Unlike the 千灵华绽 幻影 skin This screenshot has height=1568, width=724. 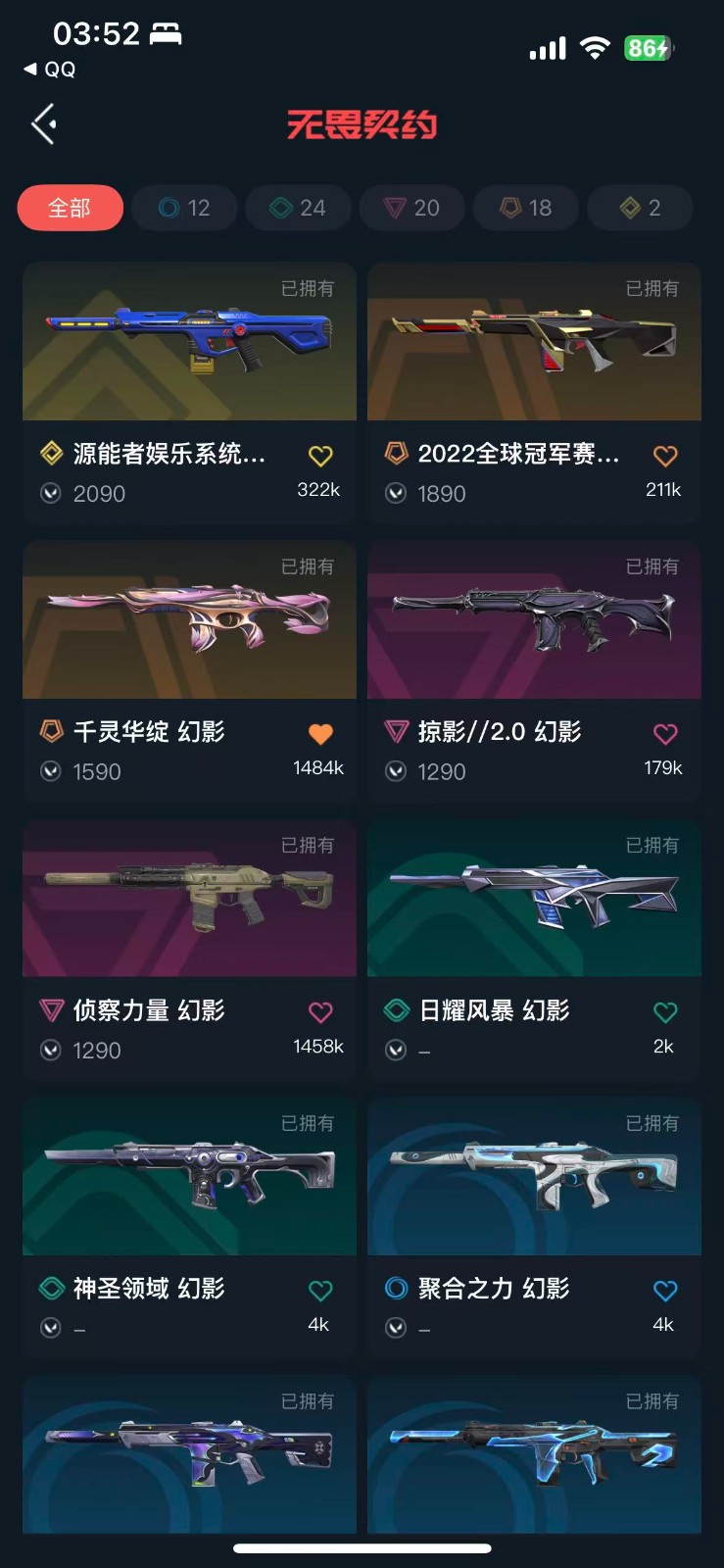[320, 734]
